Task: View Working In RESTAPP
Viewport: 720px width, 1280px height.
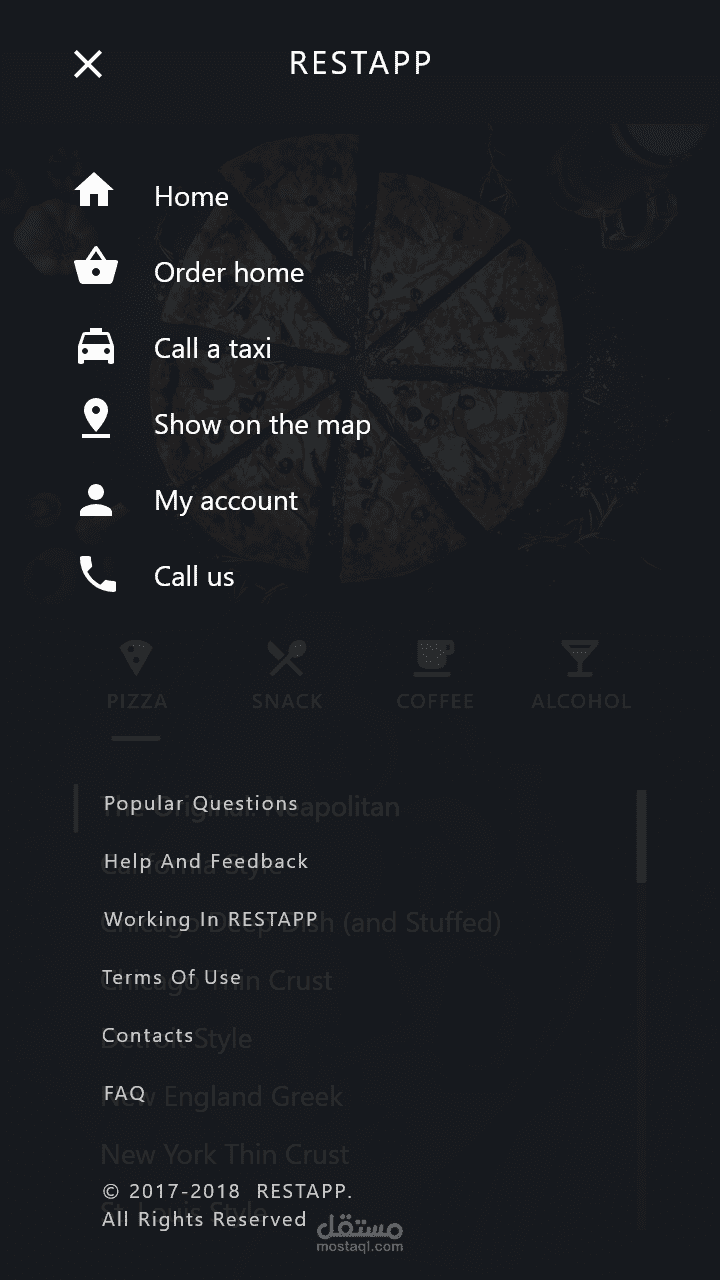Action: (211, 920)
